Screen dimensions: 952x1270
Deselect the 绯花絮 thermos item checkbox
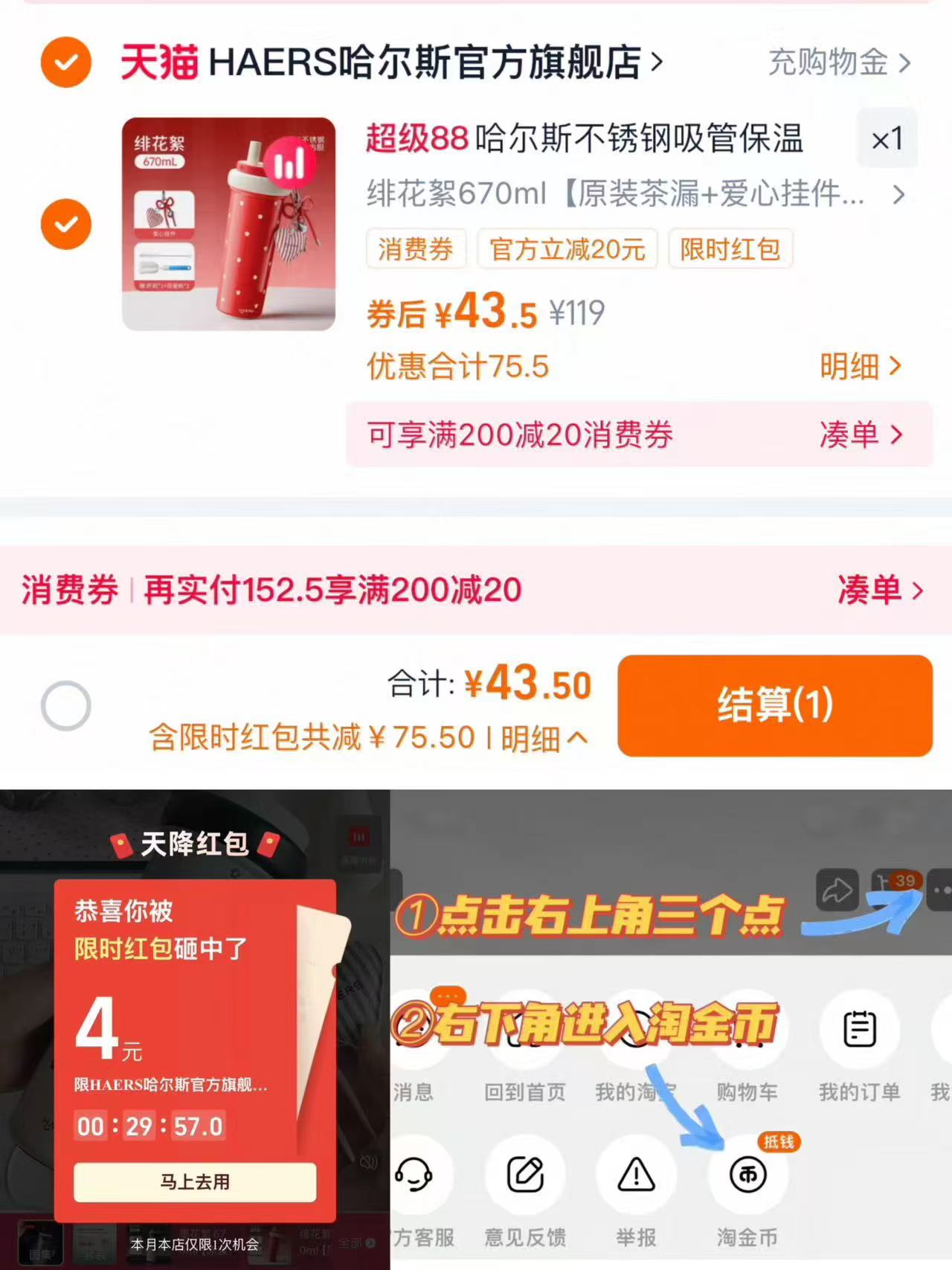(x=65, y=224)
